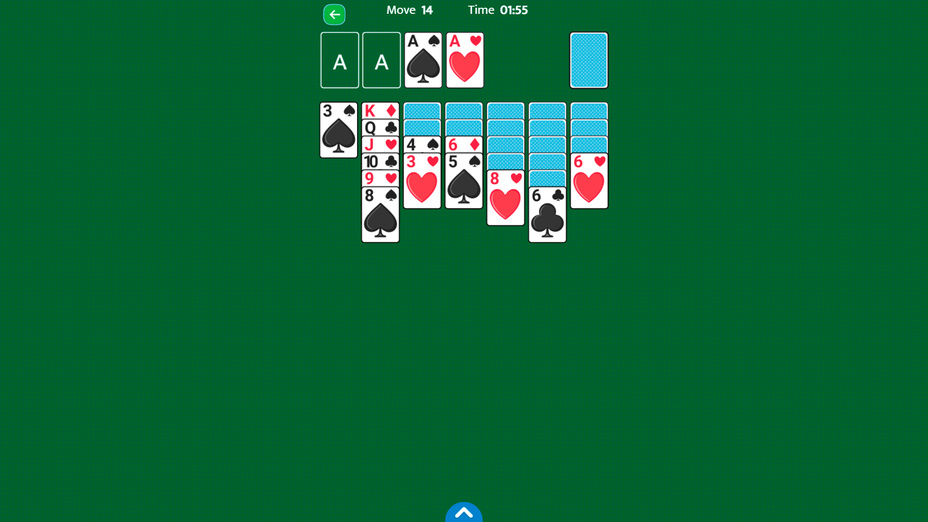
Task: Tap the ace of hearts foundation pile
Action: point(465,60)
